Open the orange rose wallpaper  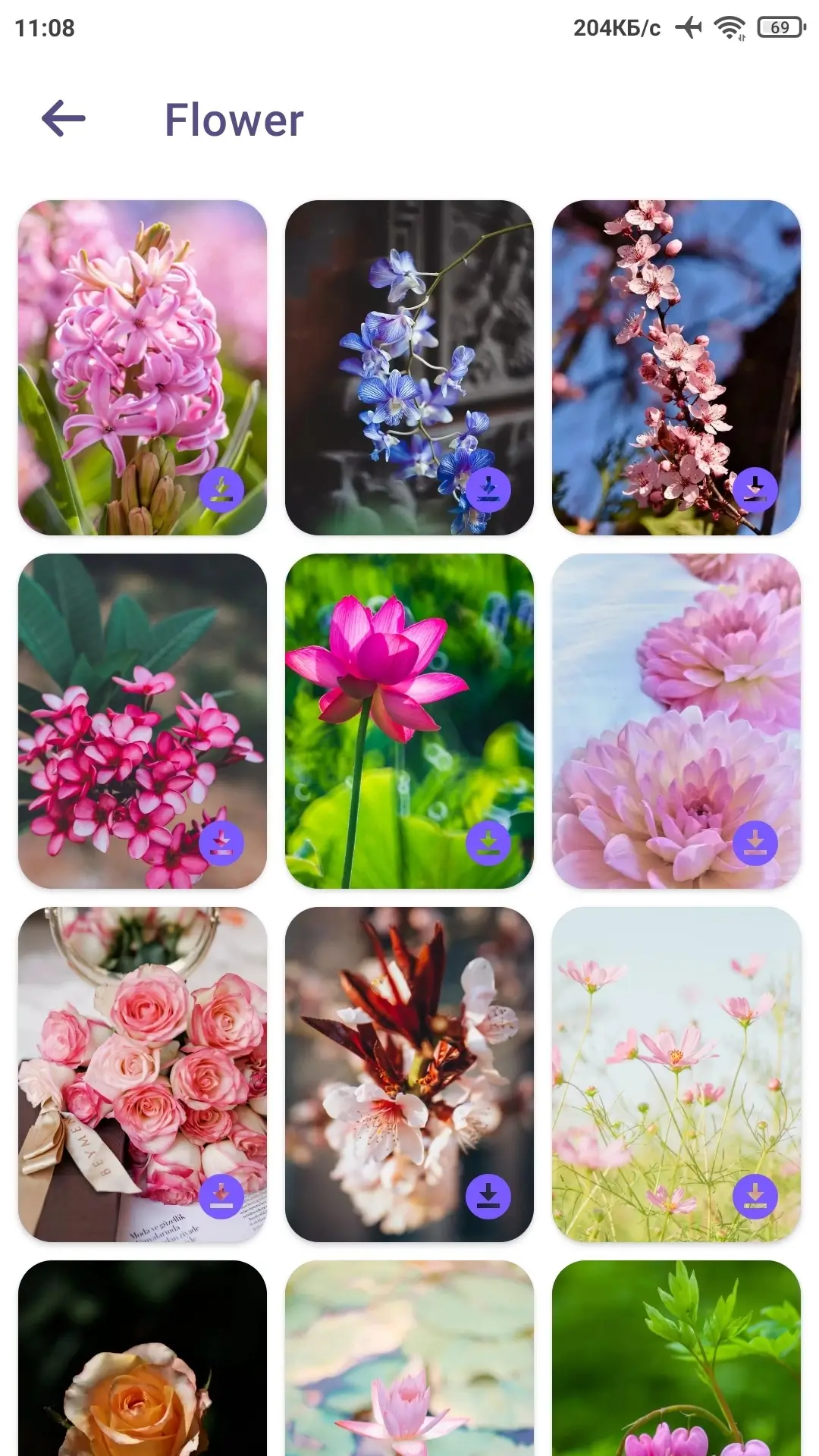tap(143, 1358)
